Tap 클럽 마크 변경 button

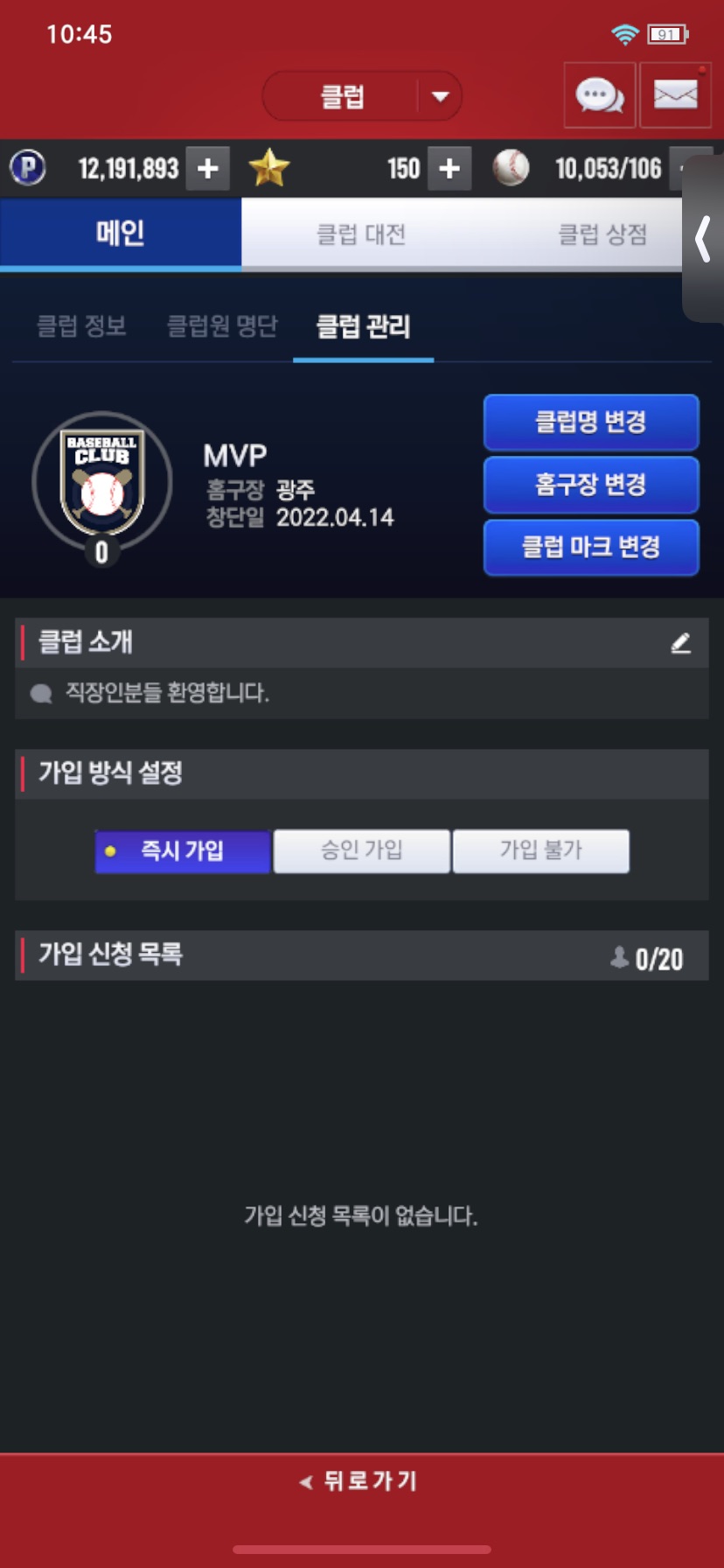[x=591, y=548]
